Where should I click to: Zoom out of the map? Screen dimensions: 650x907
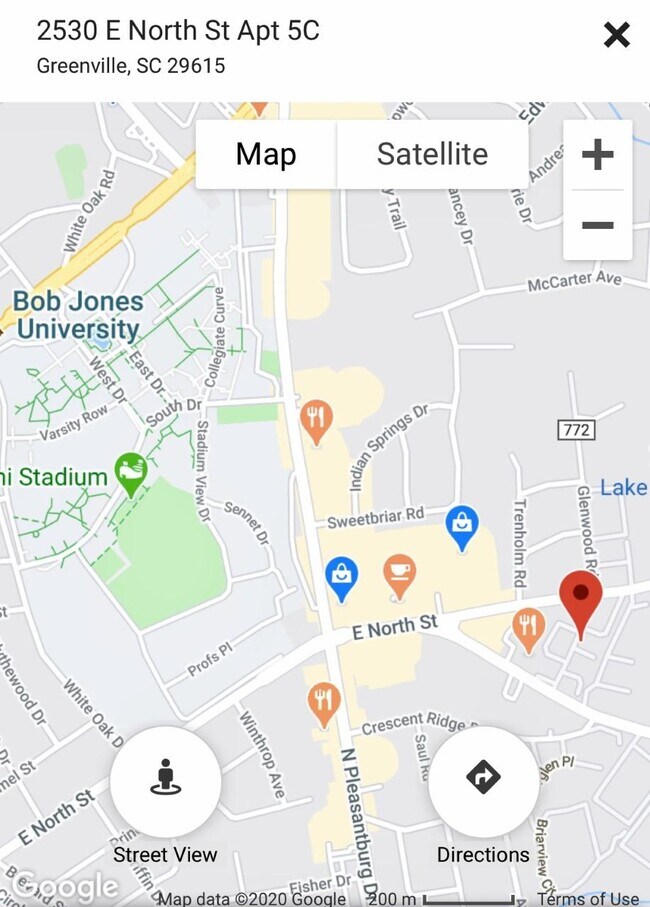tap(597, 225)
